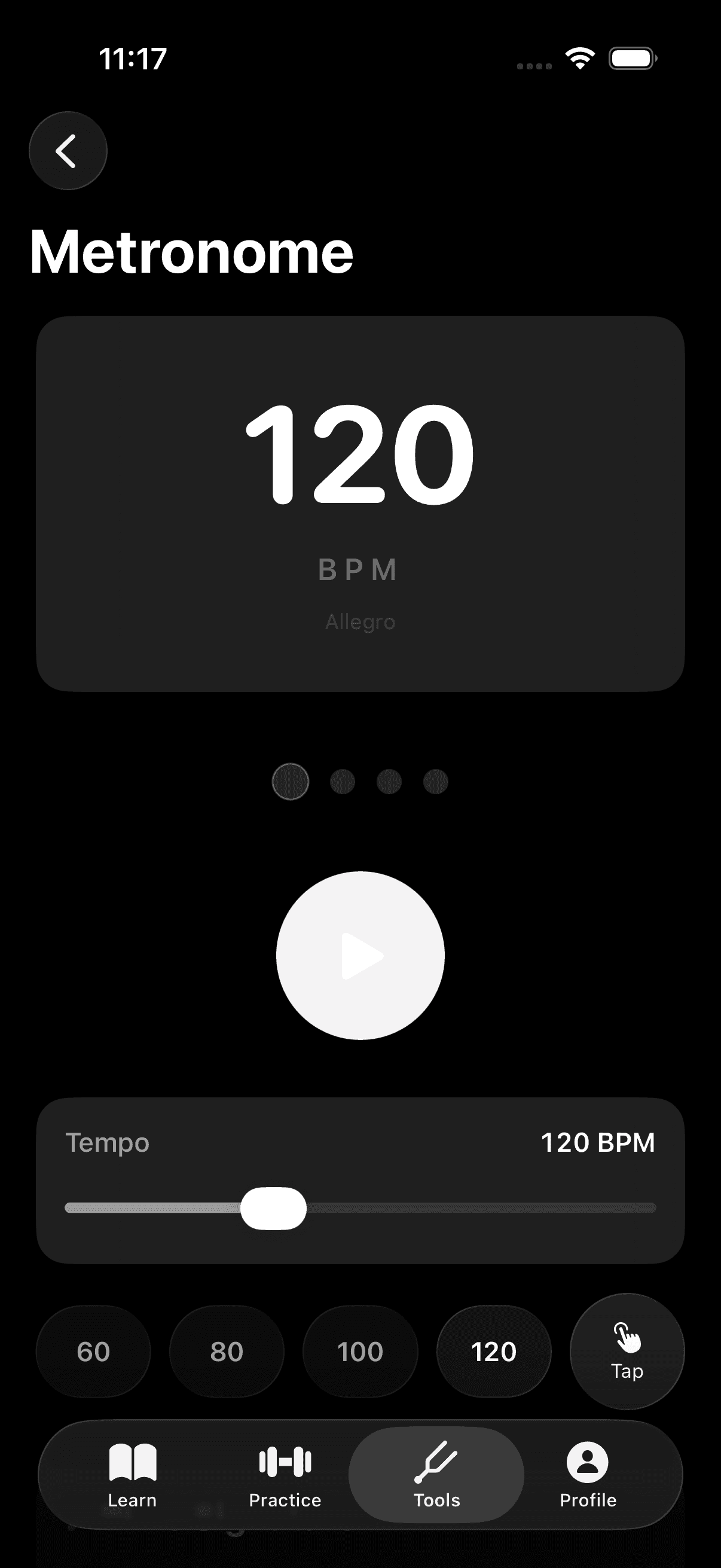This screenshot has width=721, height=1568.
Task: Open the Learn section from bottom navigation
Action: 133,1479
